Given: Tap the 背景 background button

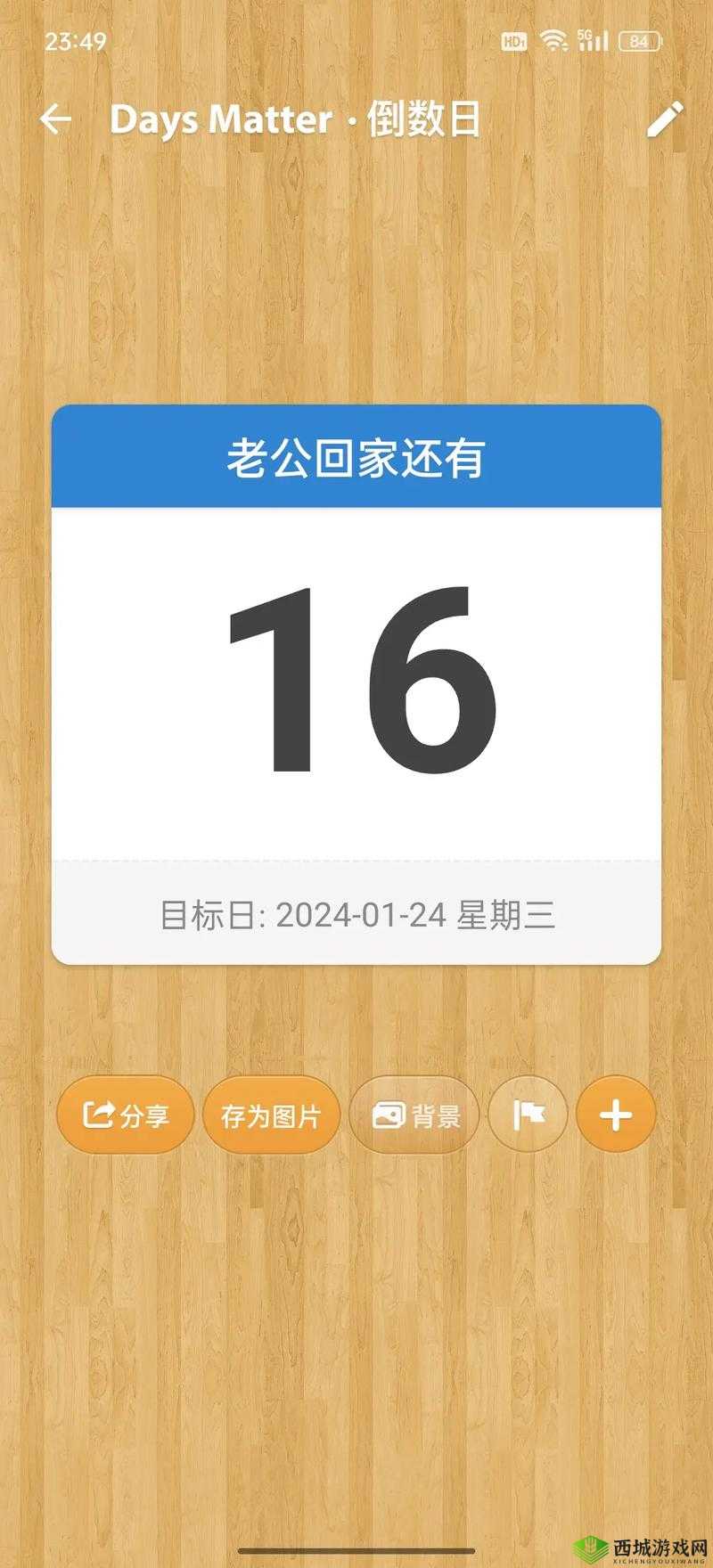Looking at the screenshot, I should coord(414,1115).
